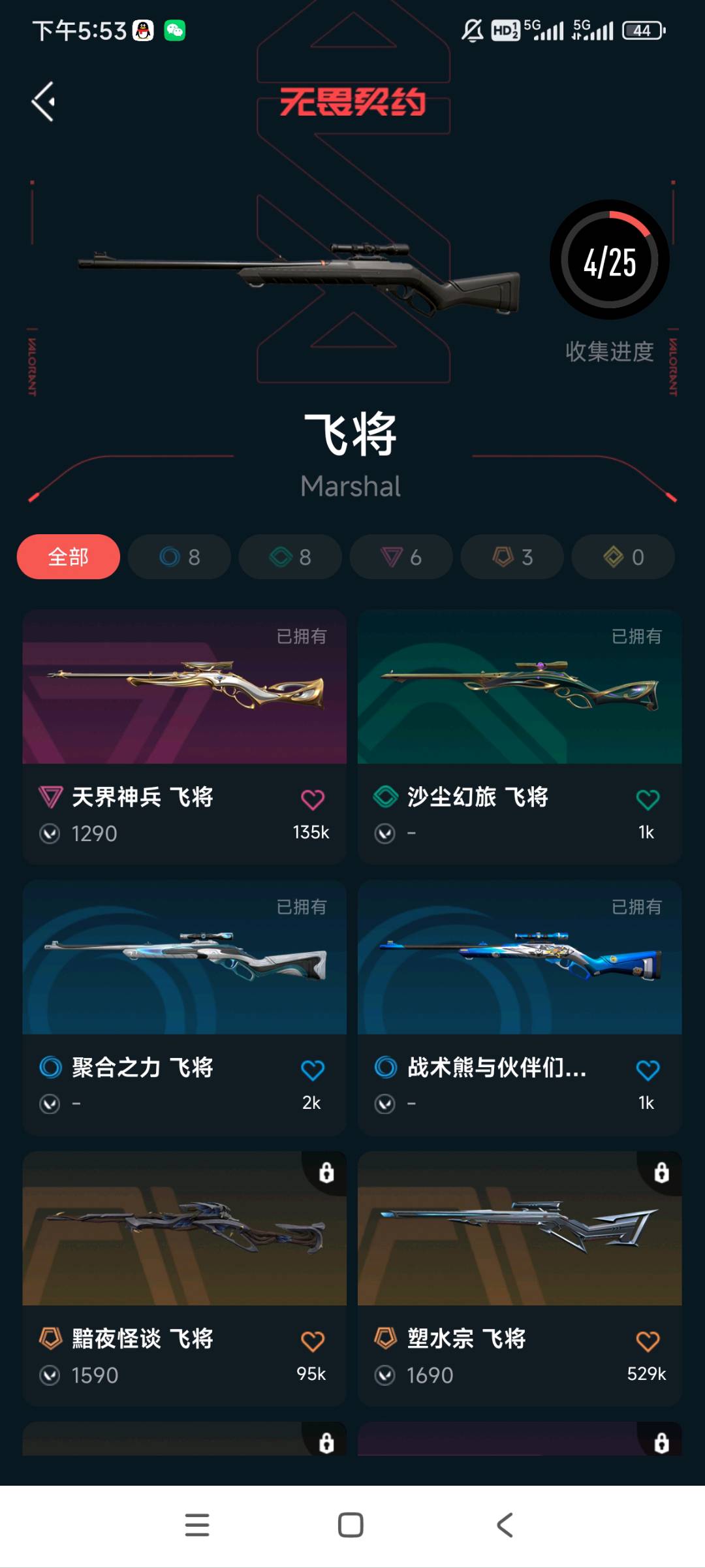This screenshot has width=705, height=1568.
Task: Like the 聚合之力 飞将 skin
Action: click(313, 1070)
